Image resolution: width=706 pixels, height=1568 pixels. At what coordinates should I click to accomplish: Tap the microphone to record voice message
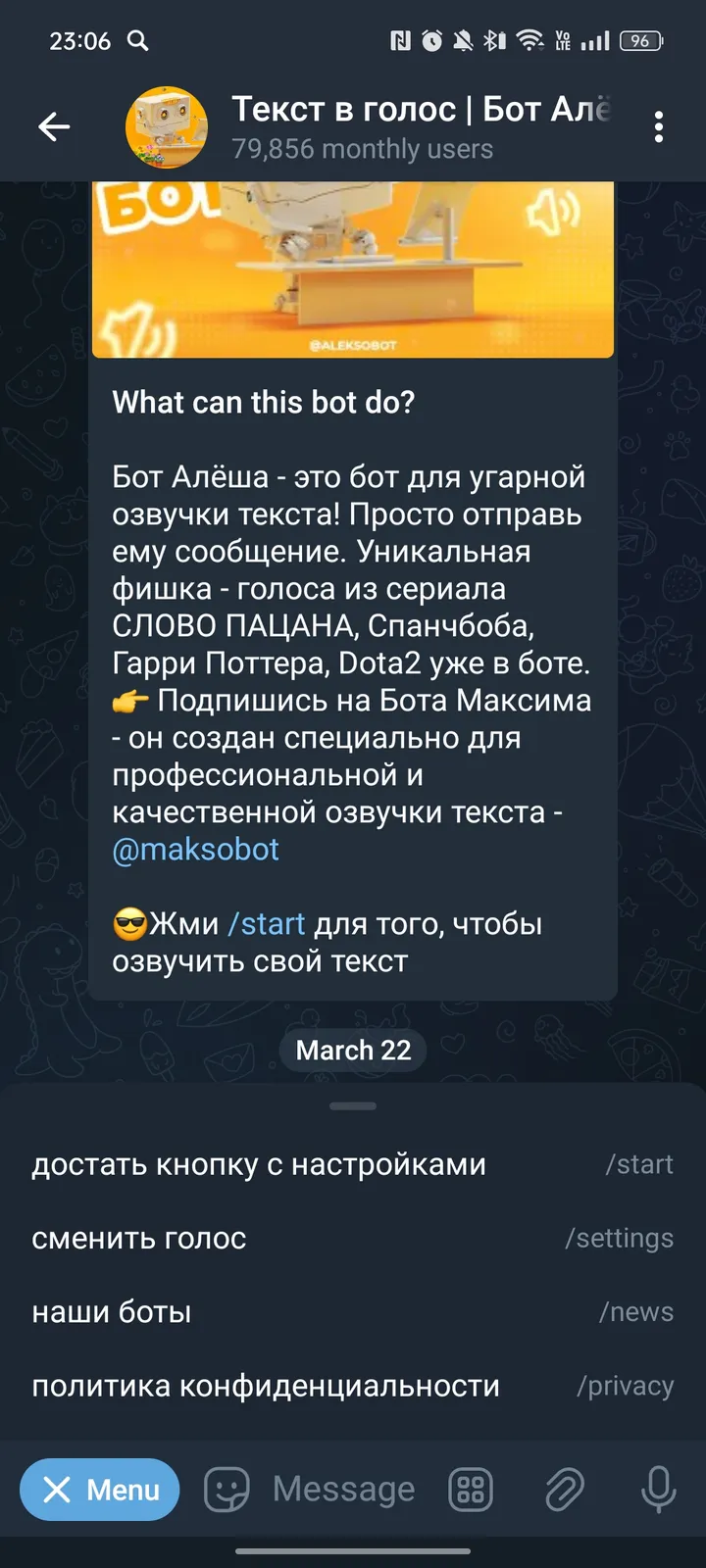pyautogui.click(x=655, y=1490)
